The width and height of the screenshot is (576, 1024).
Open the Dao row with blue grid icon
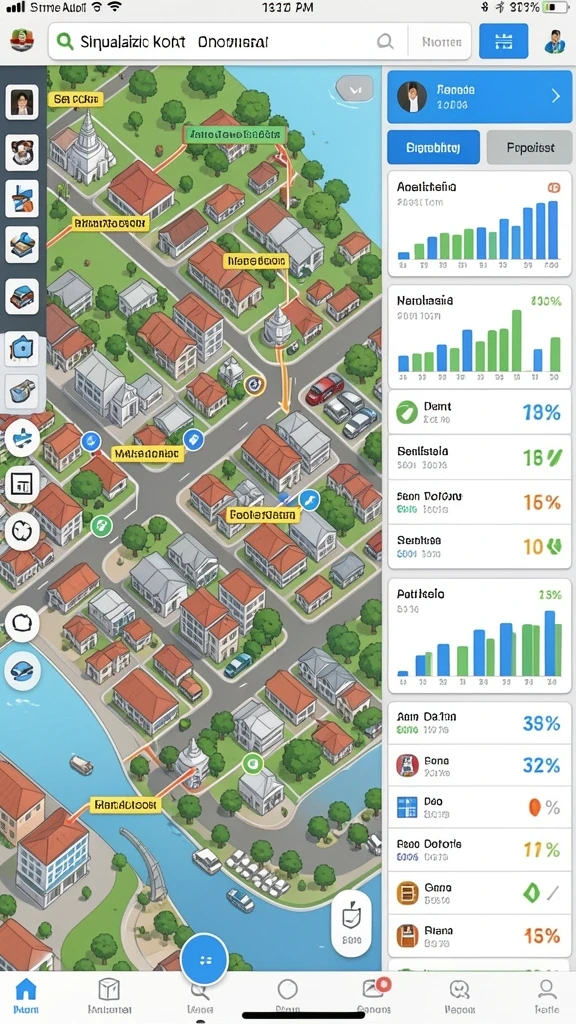479,808
